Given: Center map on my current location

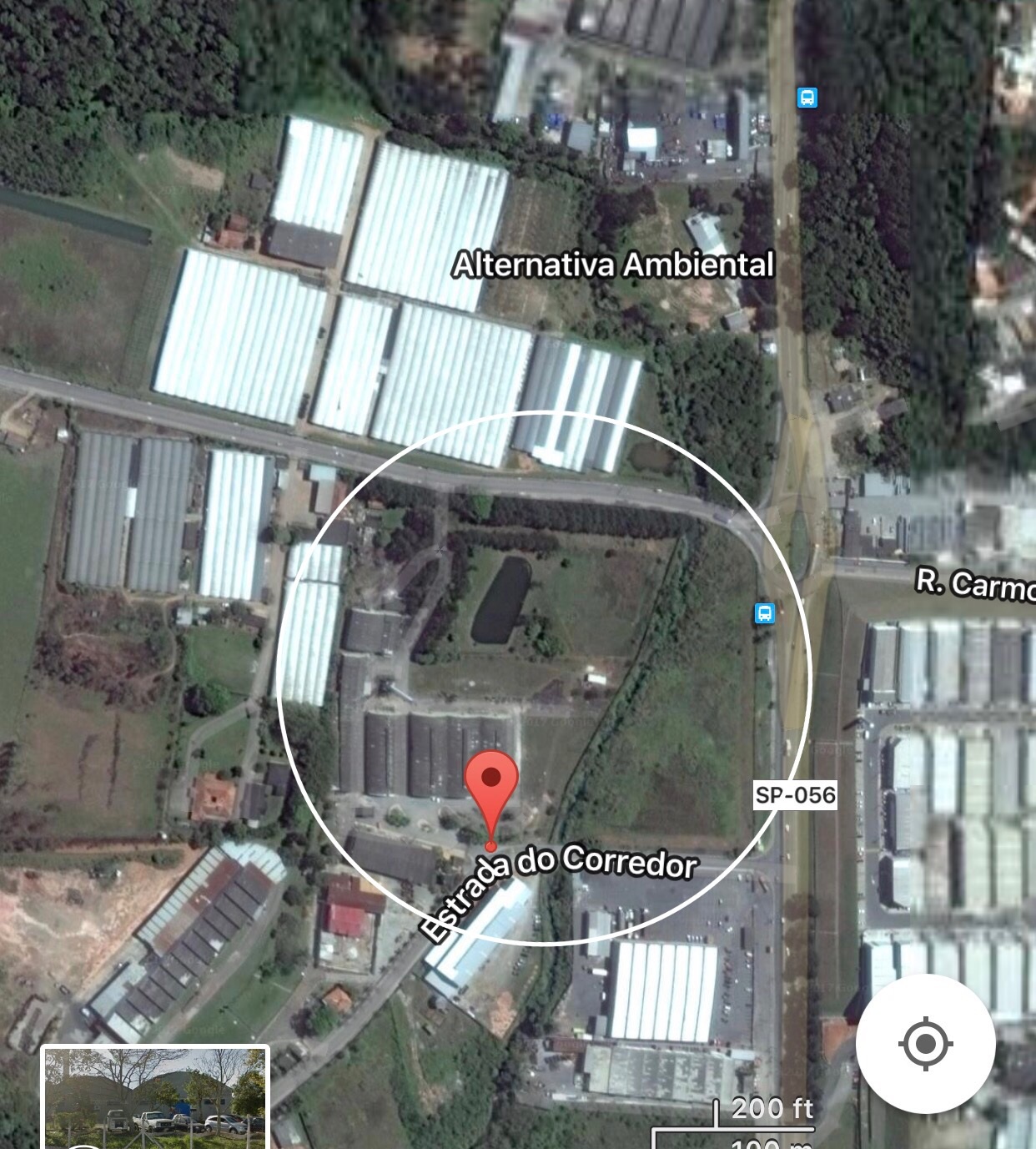Looking at the screenshot, I should pyautogui.click(x=925, y=1043).
